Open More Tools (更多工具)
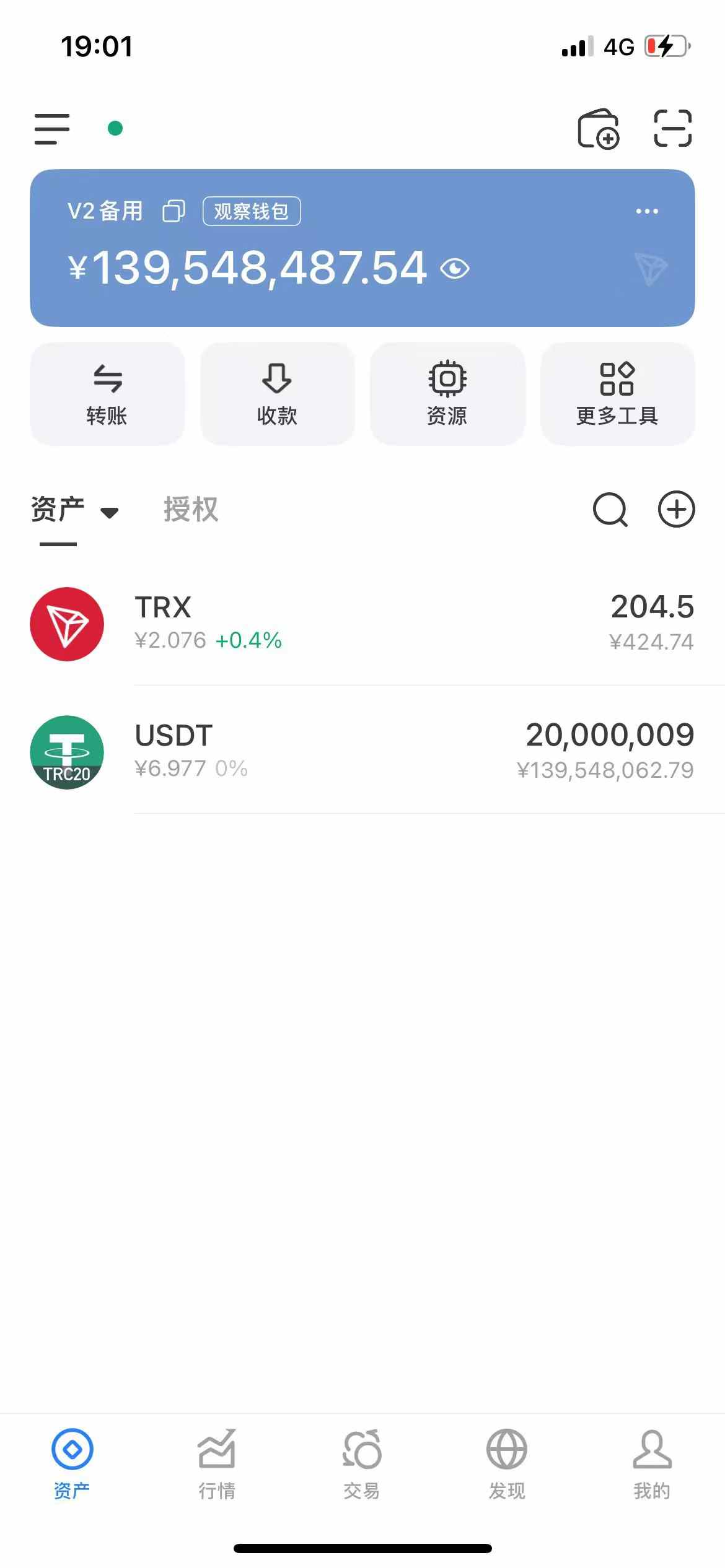725x1568 pixels. pos(618,394)
